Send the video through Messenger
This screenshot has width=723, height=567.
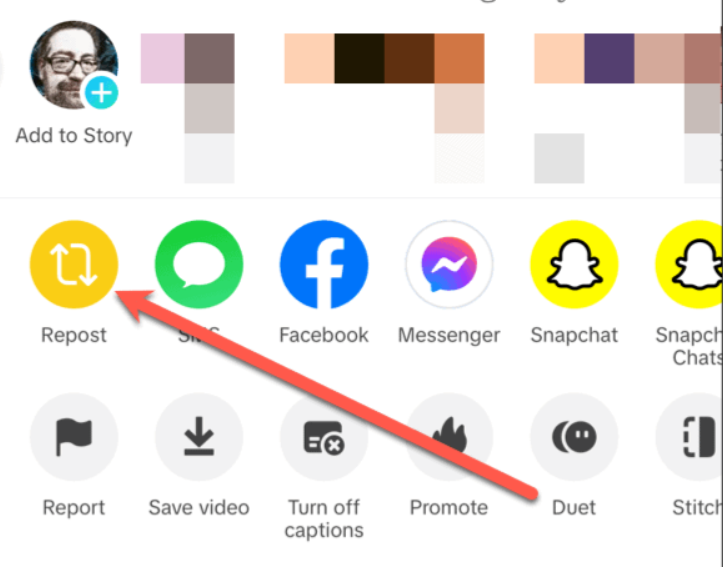coord(449,265)
